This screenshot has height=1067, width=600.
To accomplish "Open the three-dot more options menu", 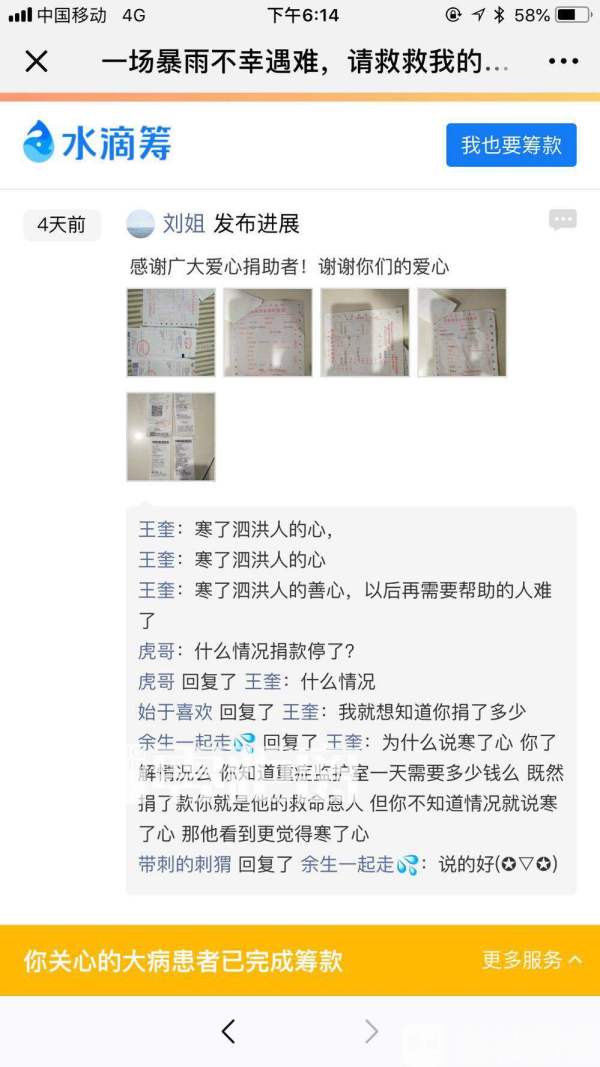I will (562, 62).
